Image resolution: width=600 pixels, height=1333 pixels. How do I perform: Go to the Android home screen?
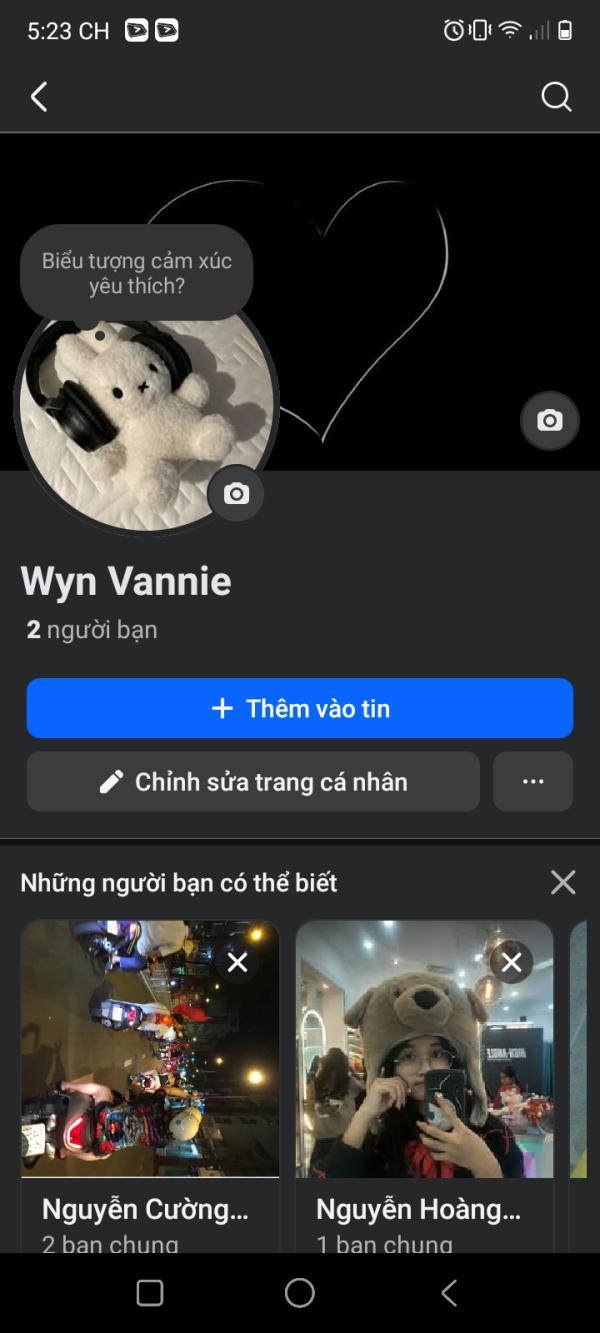point(300,1293)
